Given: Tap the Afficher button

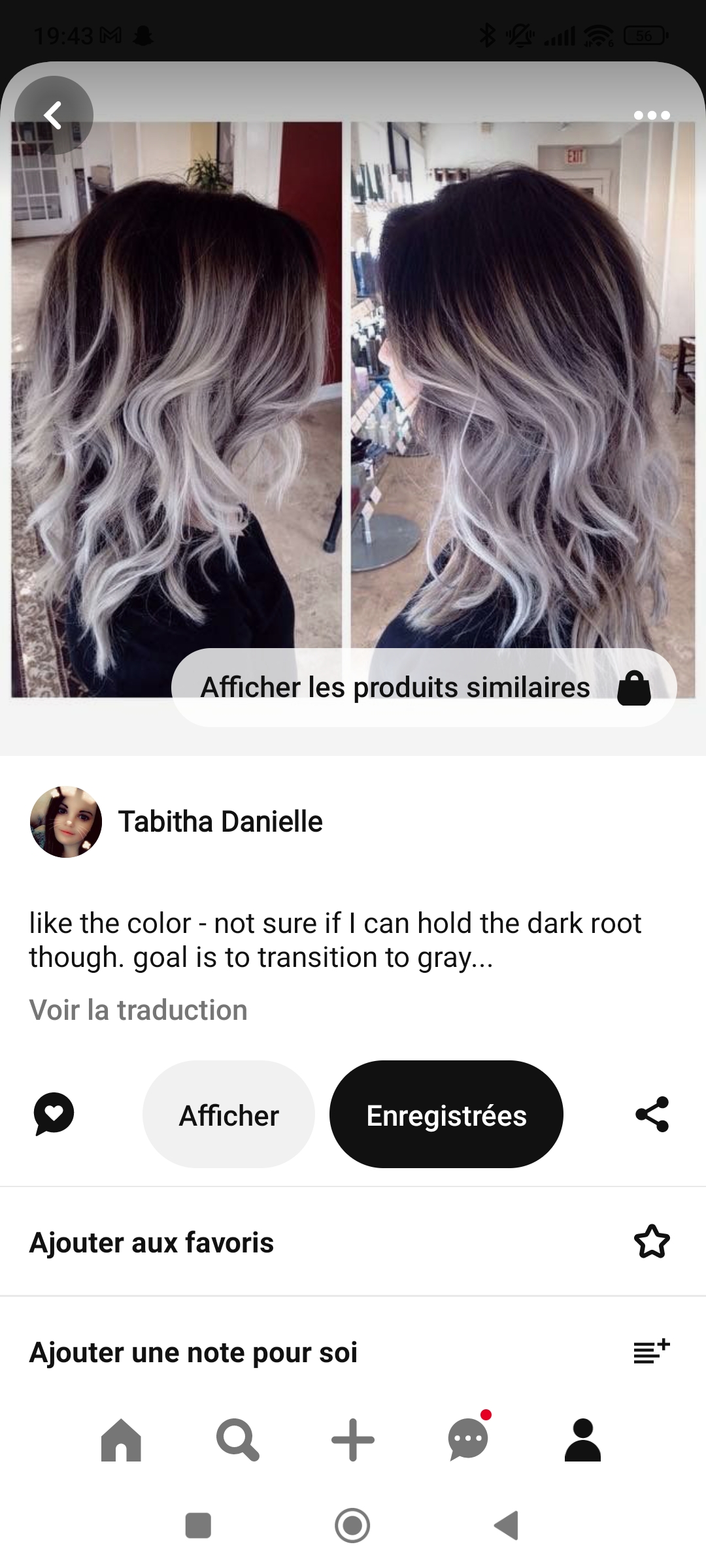Looking at the screenshot, I should (229, 1115).
